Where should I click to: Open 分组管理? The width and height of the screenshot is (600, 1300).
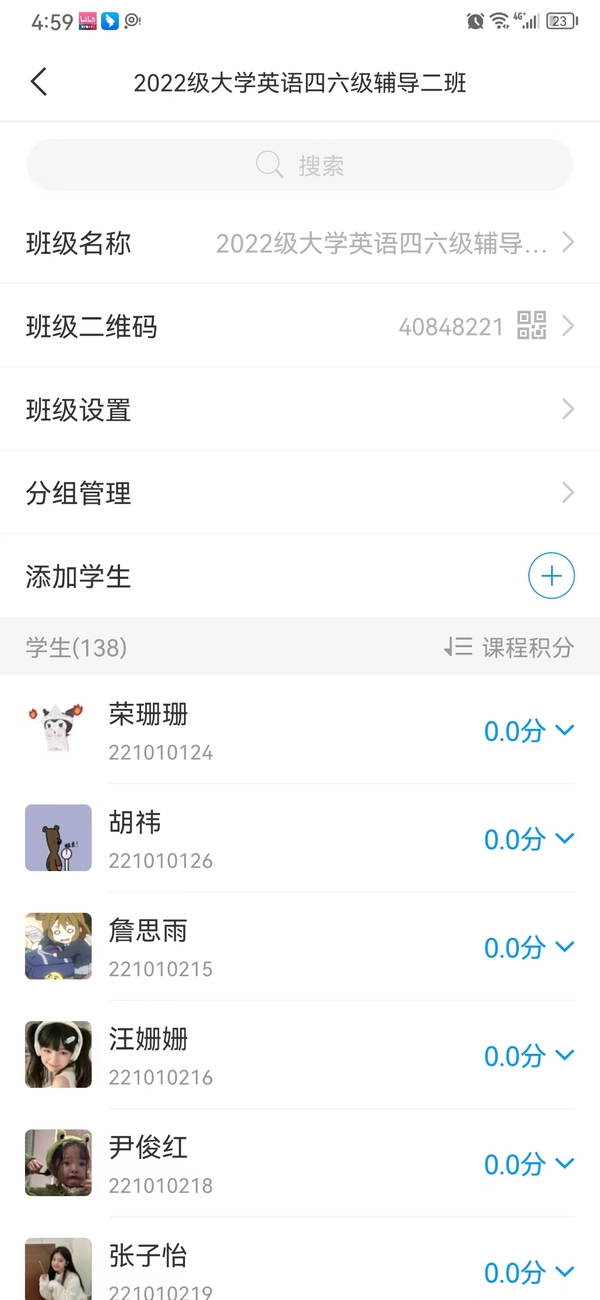click(300, 493)
